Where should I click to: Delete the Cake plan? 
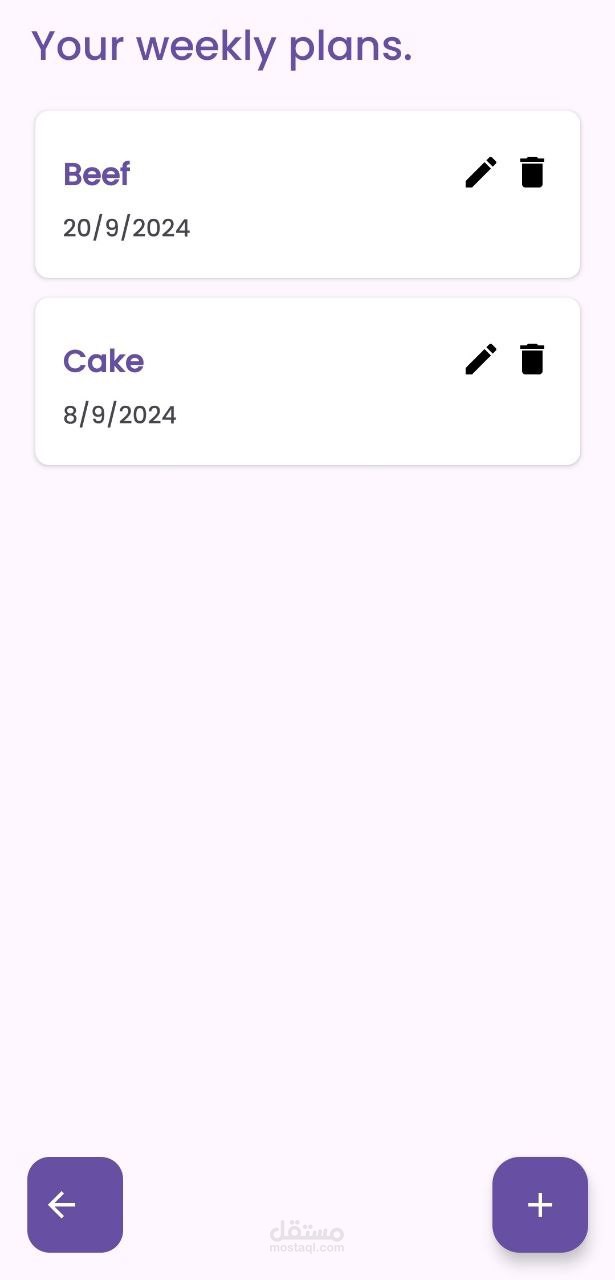click(x=532, y=359)
